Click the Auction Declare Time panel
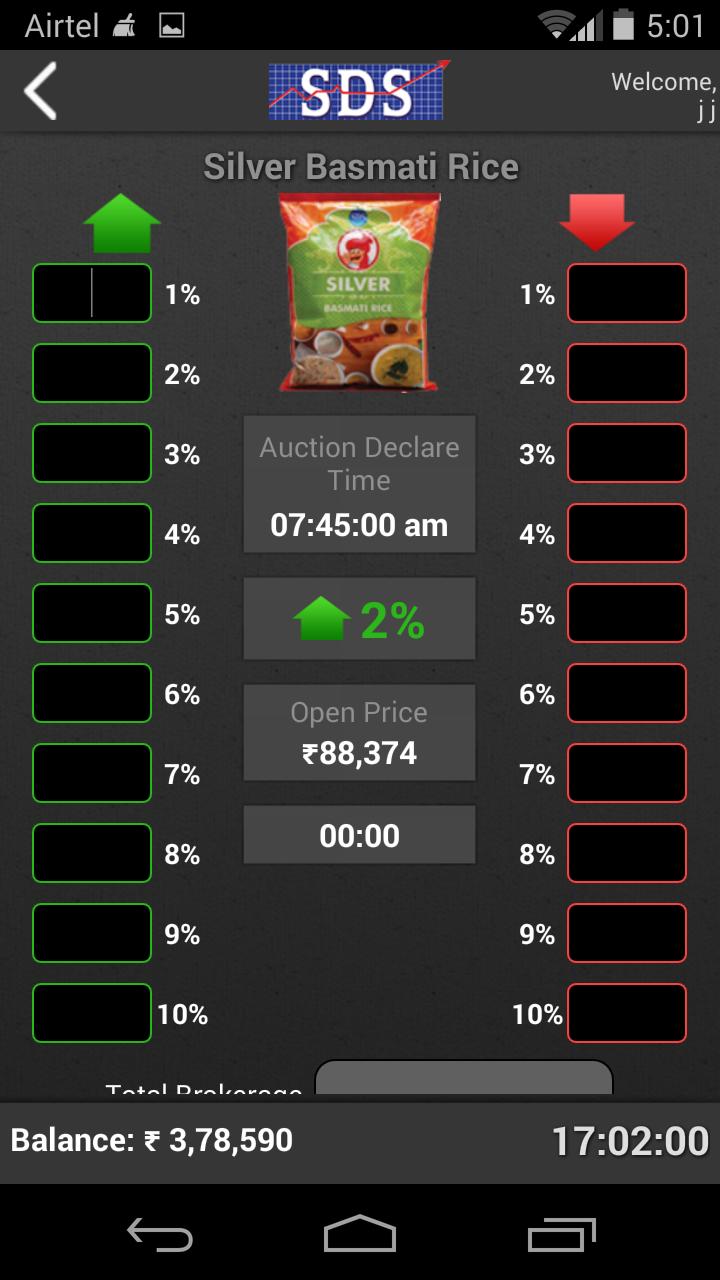Image resolution: width=720 pixels, height=1280 pixels. [x=358, y=483]
